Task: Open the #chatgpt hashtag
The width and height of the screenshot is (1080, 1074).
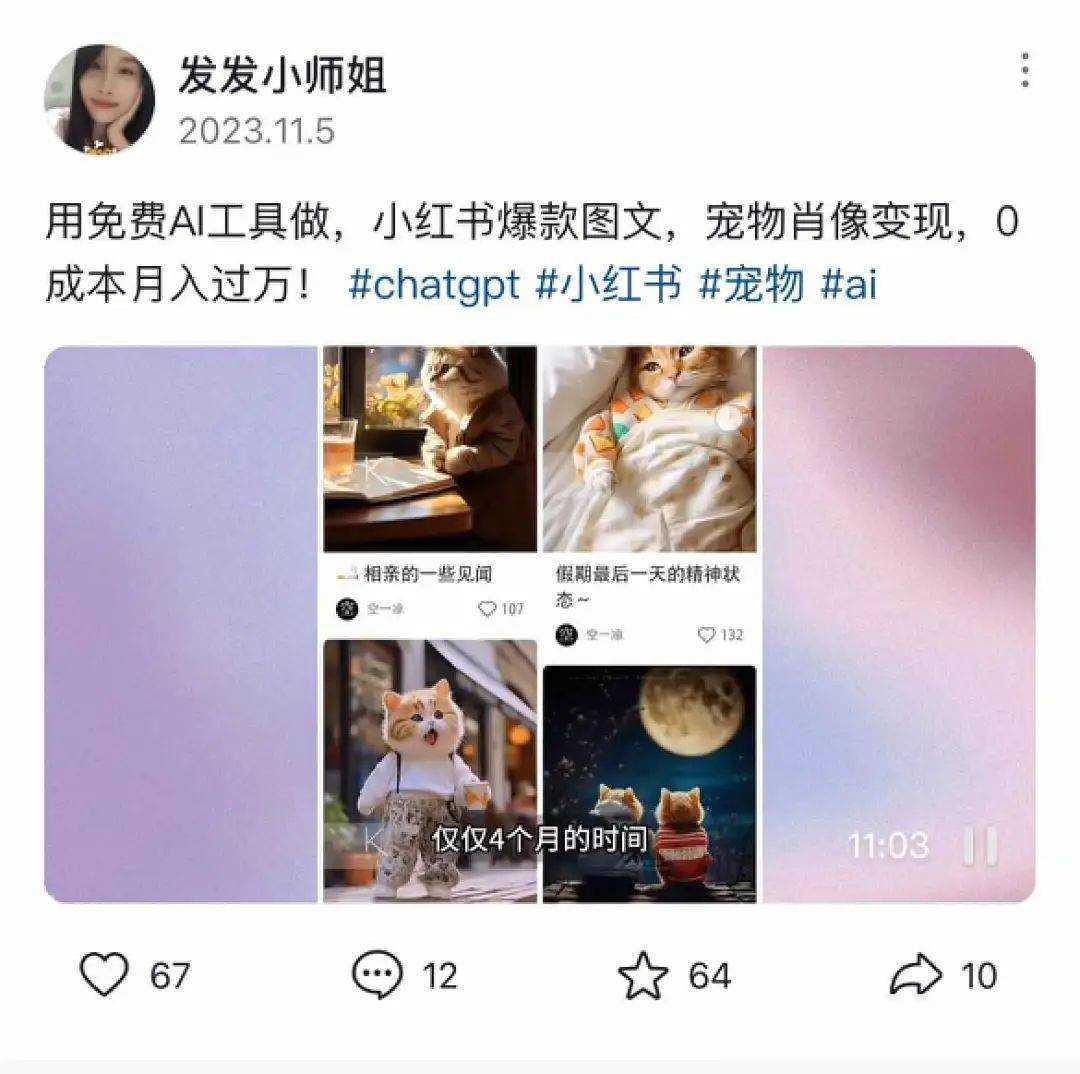Action: coord(434,285)
